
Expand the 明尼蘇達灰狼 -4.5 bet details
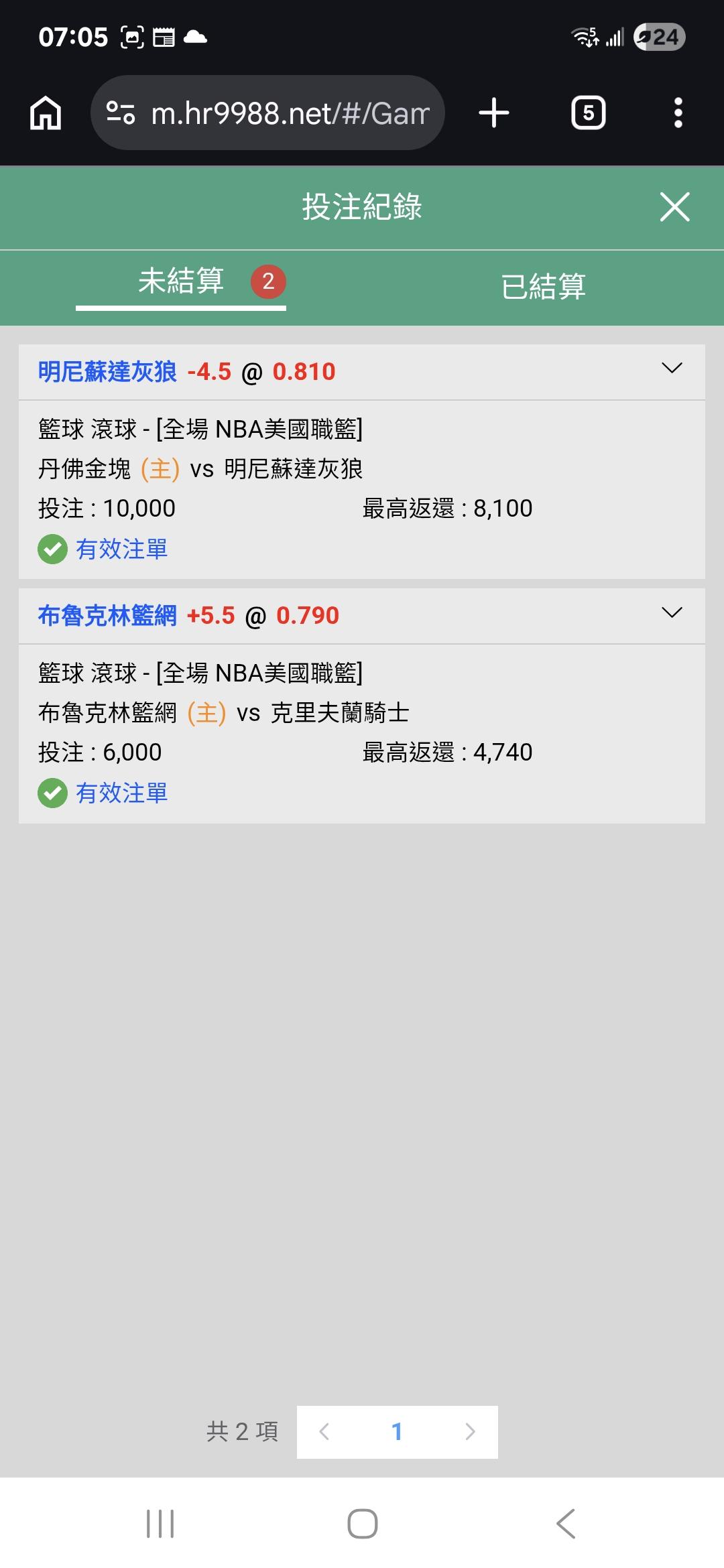[x=671, y=369]
